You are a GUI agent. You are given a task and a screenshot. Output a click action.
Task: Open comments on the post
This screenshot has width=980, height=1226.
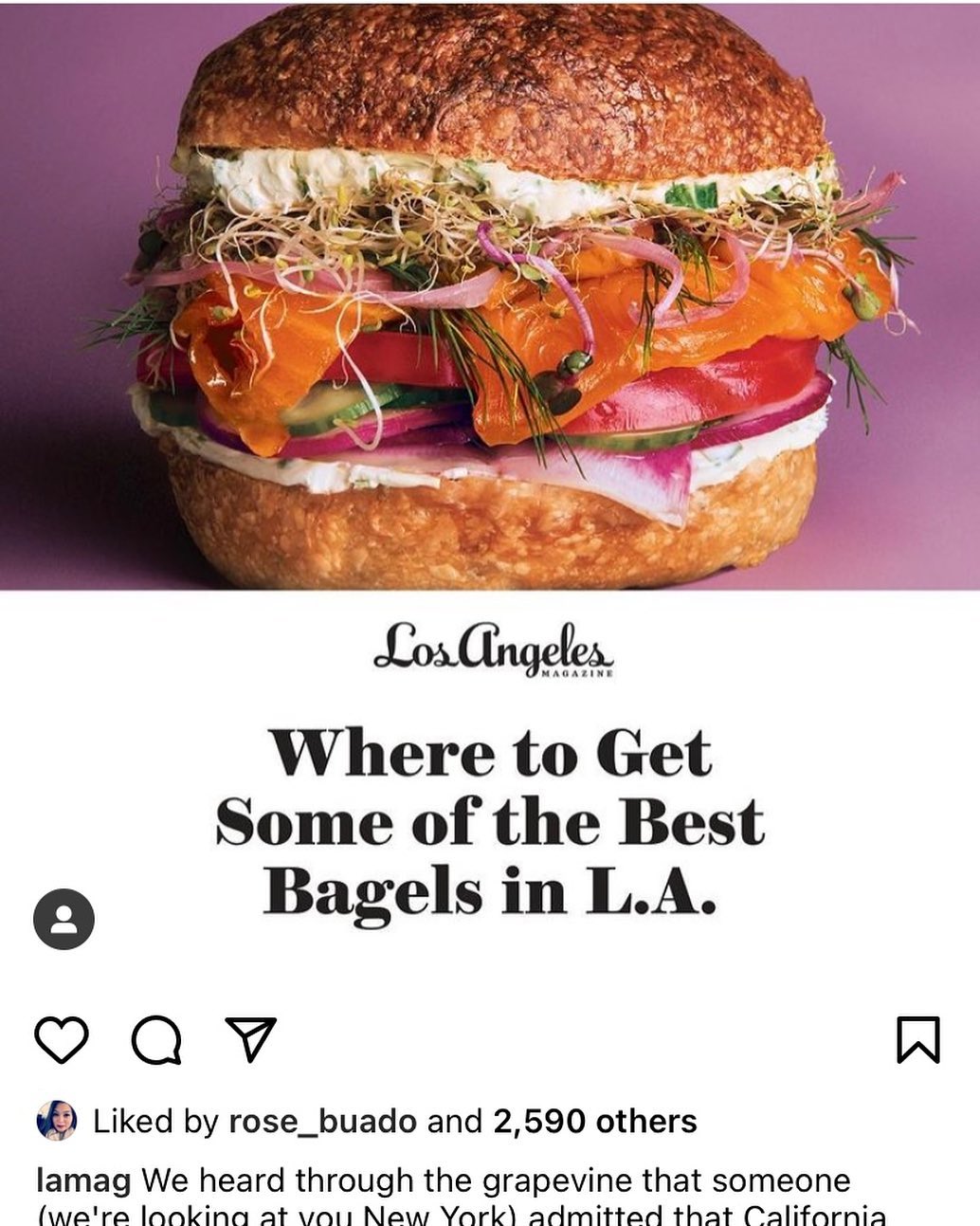point(156,1040)
